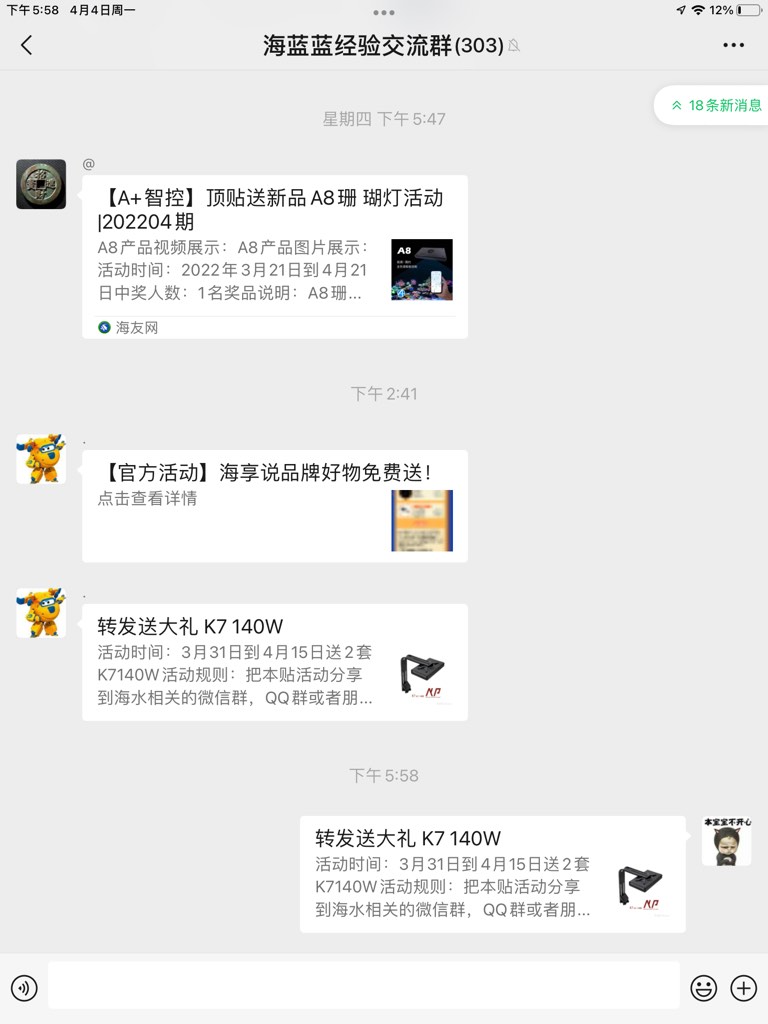Image resolution: width=768 pixels, height=1024 pixels.
Task: Open the received 转发送大礼 K7 140W card
Action: click(x=274, y=662)
